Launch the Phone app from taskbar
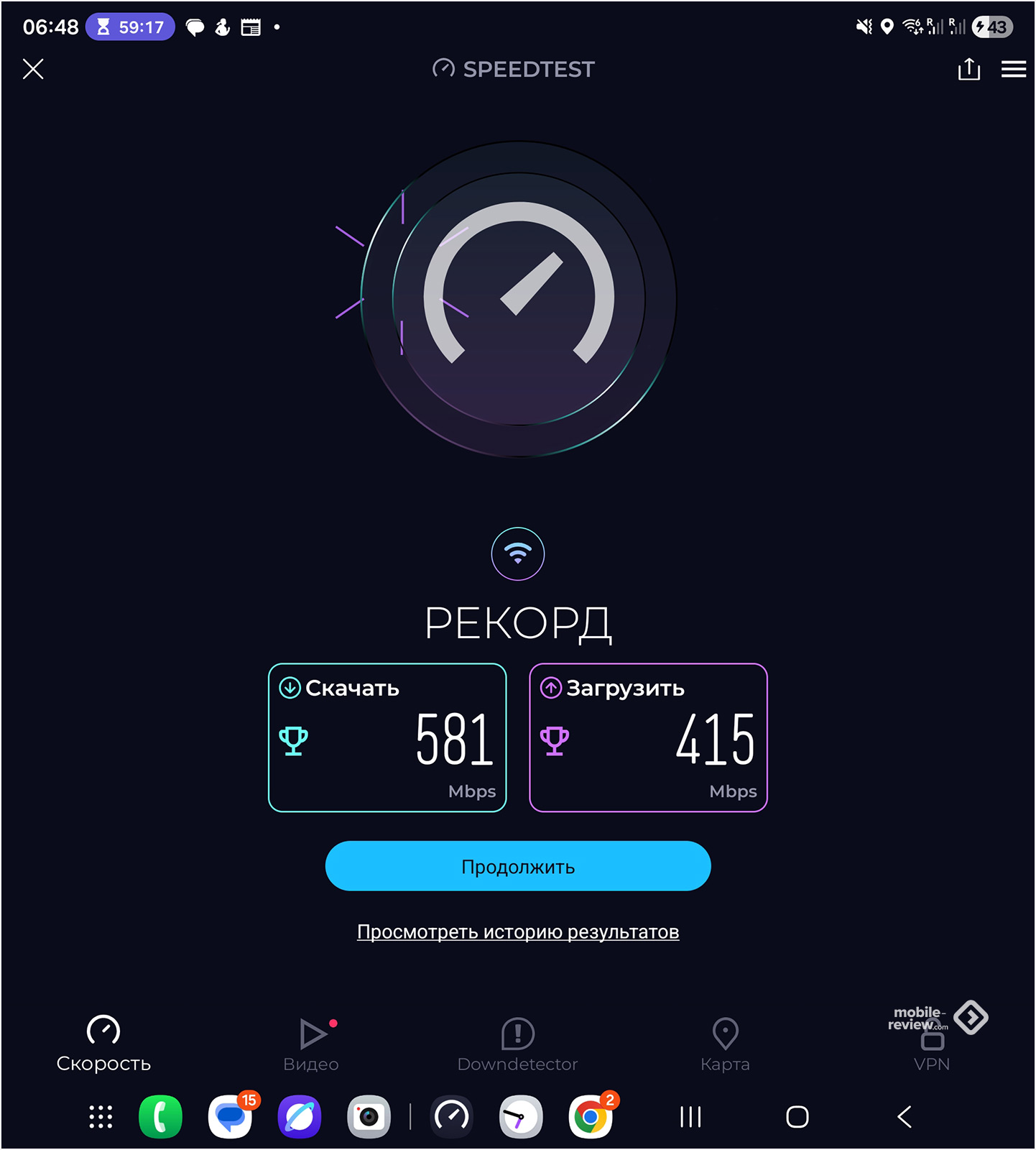Image resolution: width=1036 pixels, height=1150 pixels. (160, 1117)
